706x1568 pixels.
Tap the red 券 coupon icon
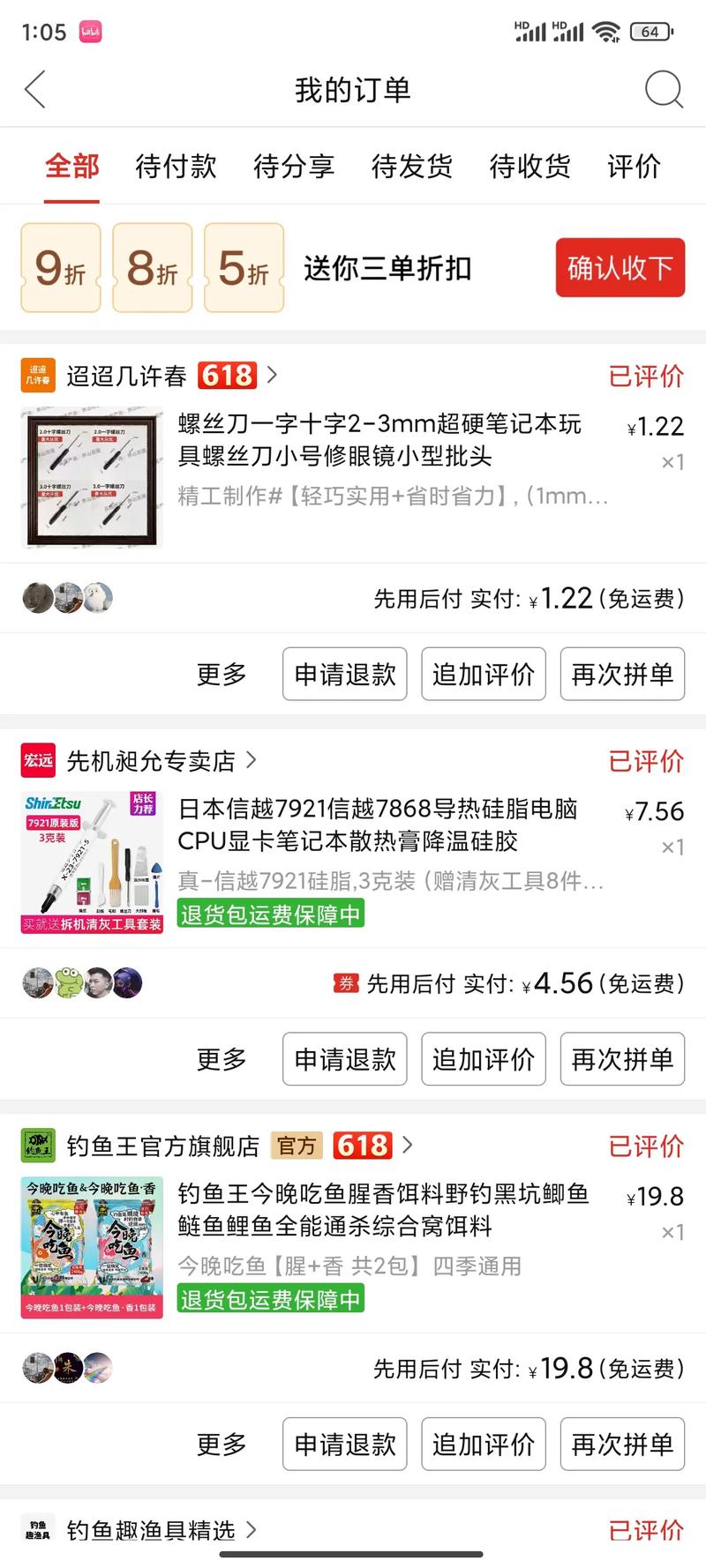click(x=346, y=983)
